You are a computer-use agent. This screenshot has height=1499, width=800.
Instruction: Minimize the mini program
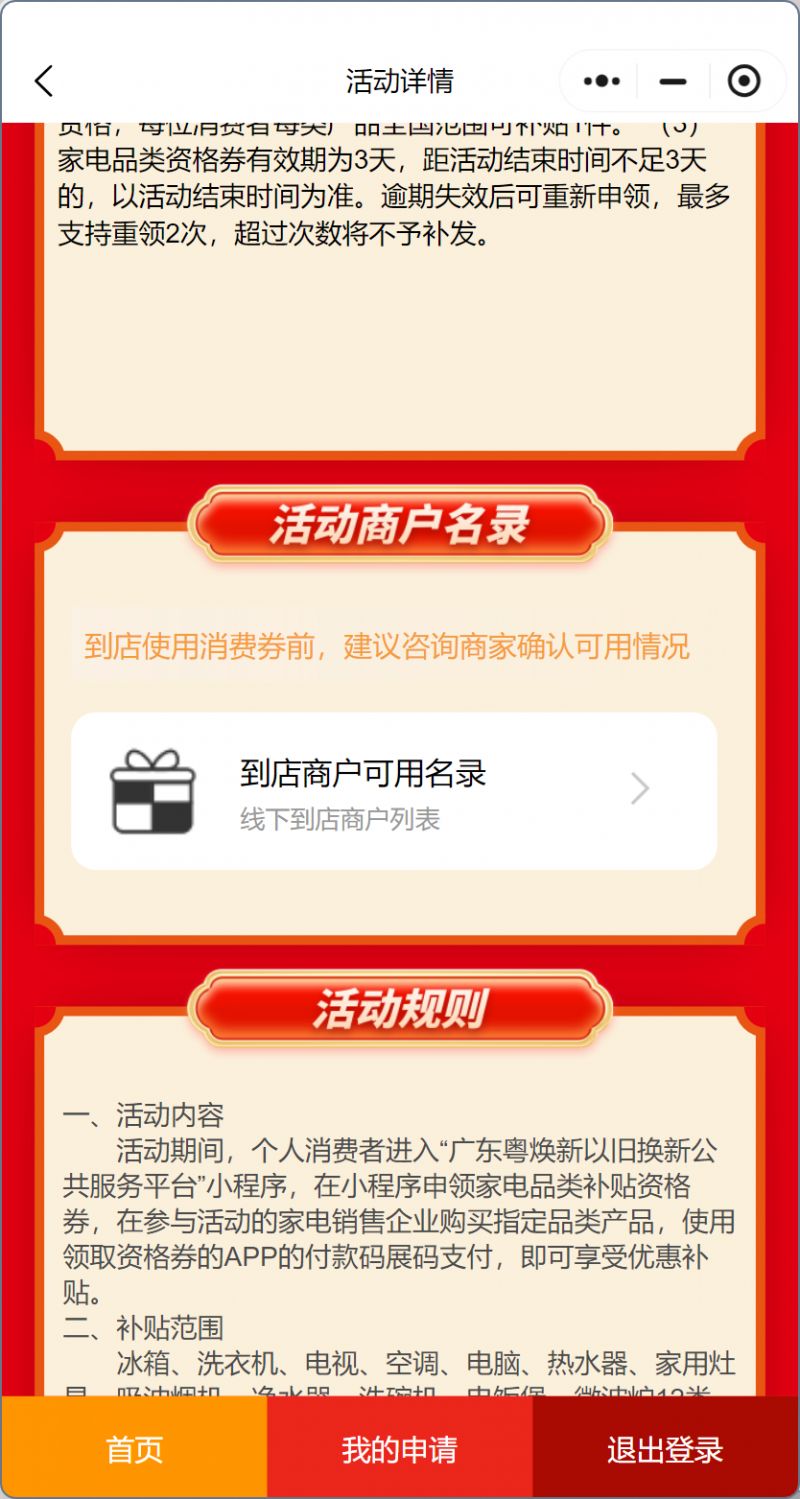pos(673,81)
